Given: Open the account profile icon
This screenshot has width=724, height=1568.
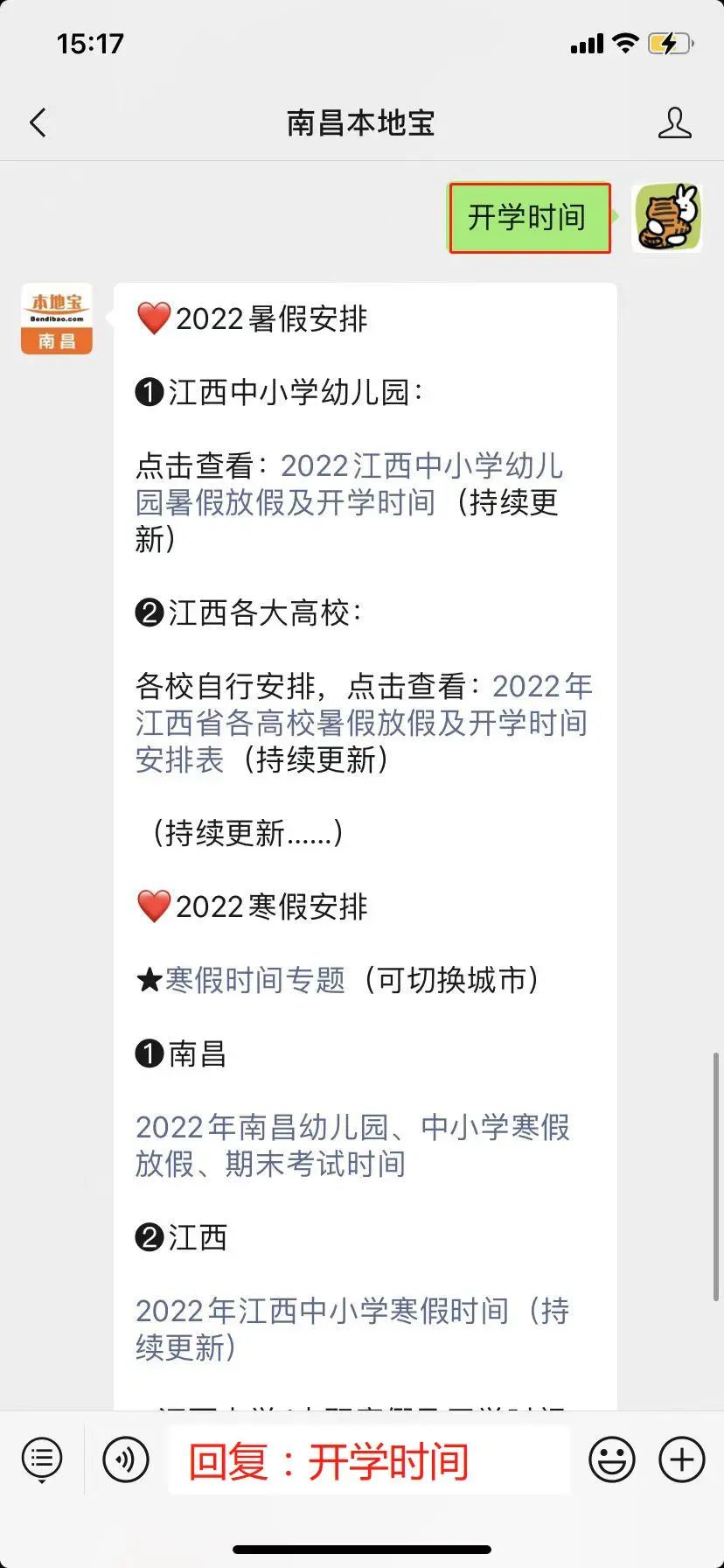Looking at the screenshot, I should pos(674,123).
